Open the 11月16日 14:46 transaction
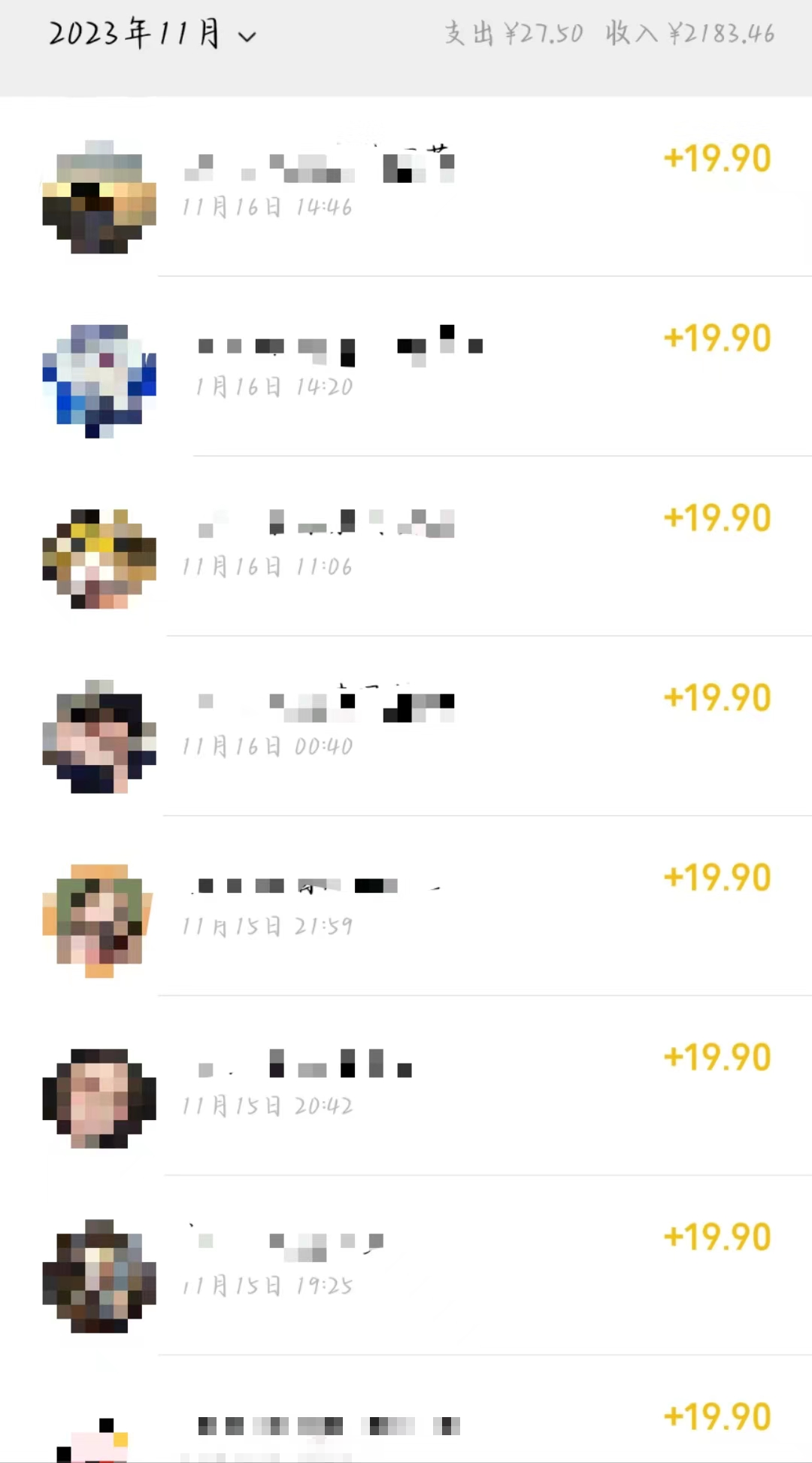The width and height of the screenshot is (812, 1463). 406,187
